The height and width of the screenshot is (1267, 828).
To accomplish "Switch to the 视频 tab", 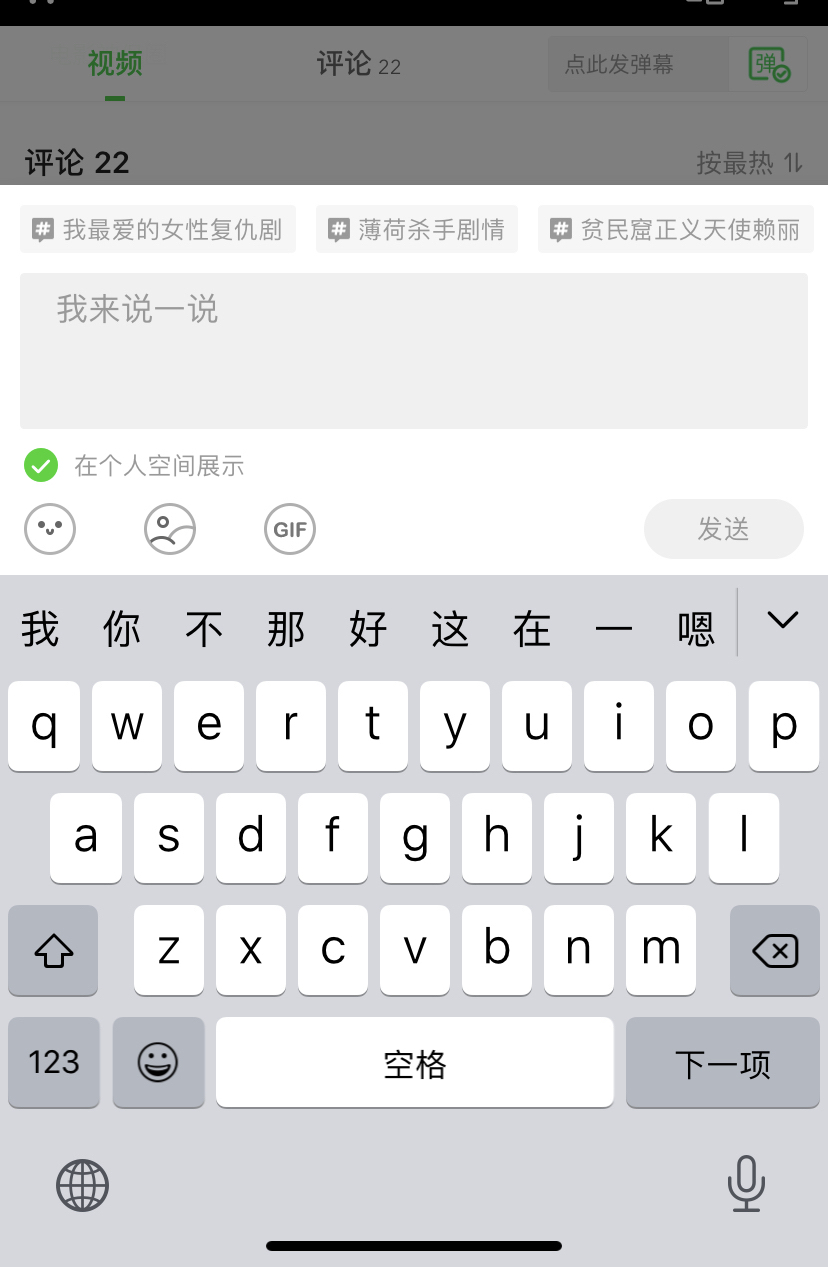I will tap(115, 64).
